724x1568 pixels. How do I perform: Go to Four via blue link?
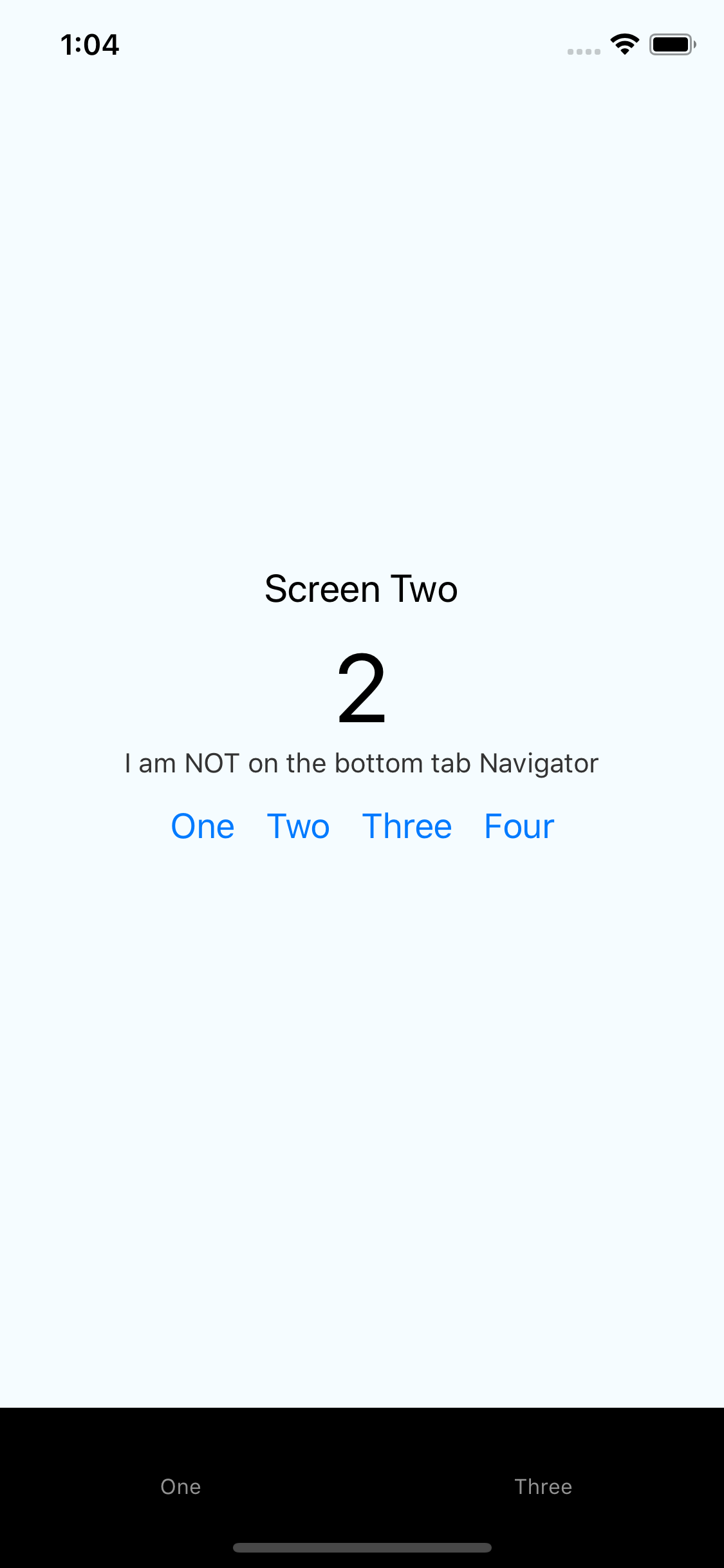click(x=519, y=826)
